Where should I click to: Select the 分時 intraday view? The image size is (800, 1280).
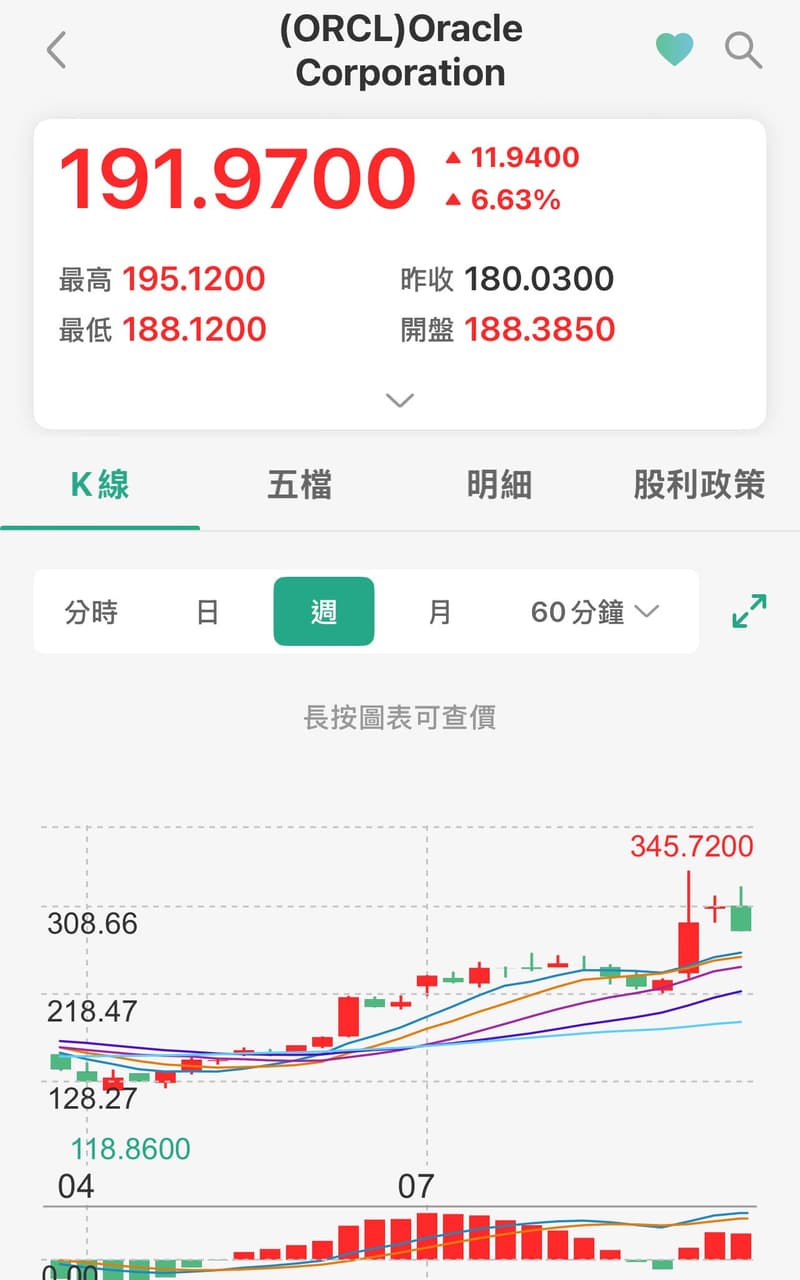tap(91, 612)
